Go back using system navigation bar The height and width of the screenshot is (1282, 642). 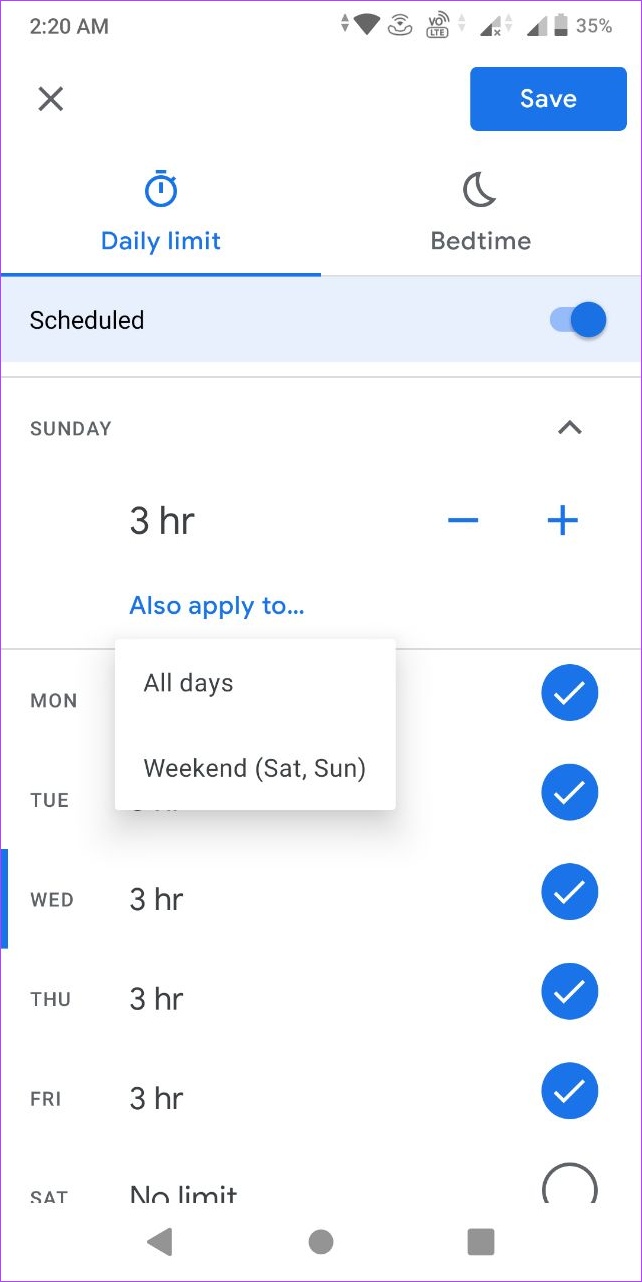coord(160,1241)
